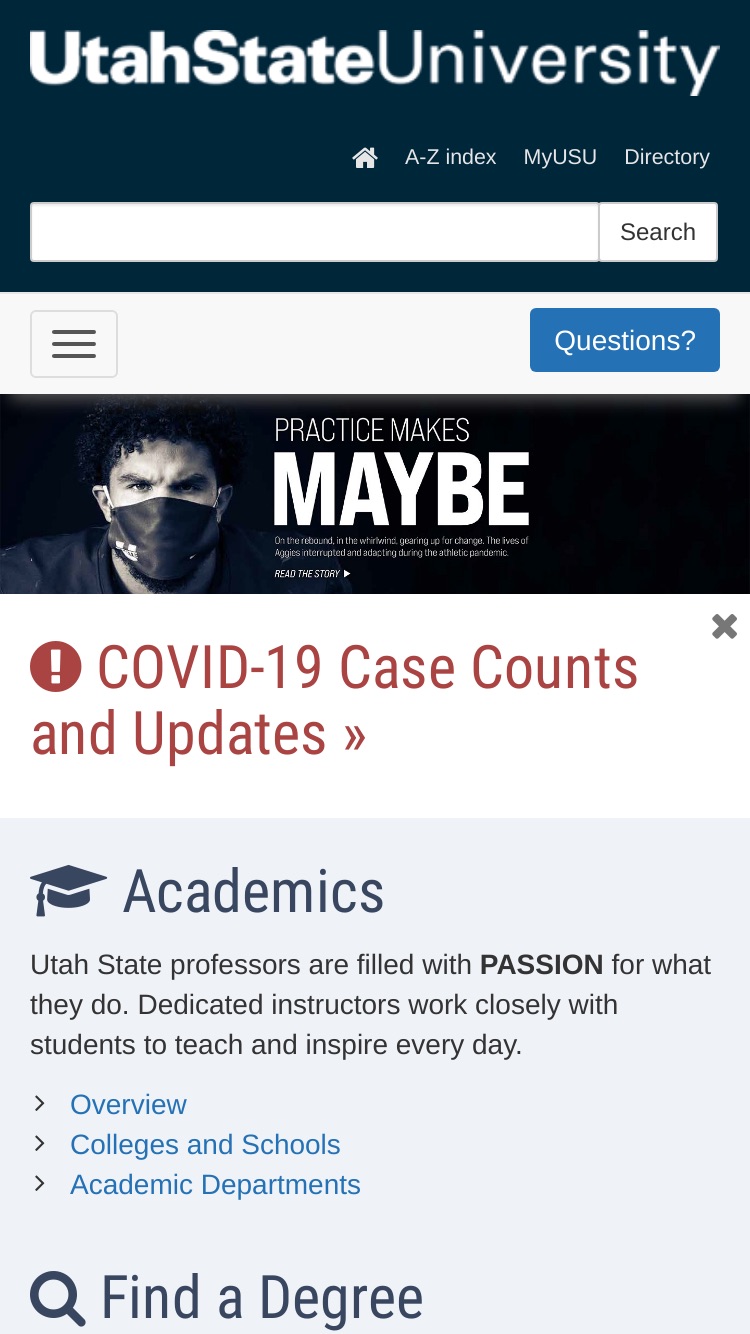Open the Practice Makes Maybe banner story
The image size is (750, 1334).
click(375, 494)
